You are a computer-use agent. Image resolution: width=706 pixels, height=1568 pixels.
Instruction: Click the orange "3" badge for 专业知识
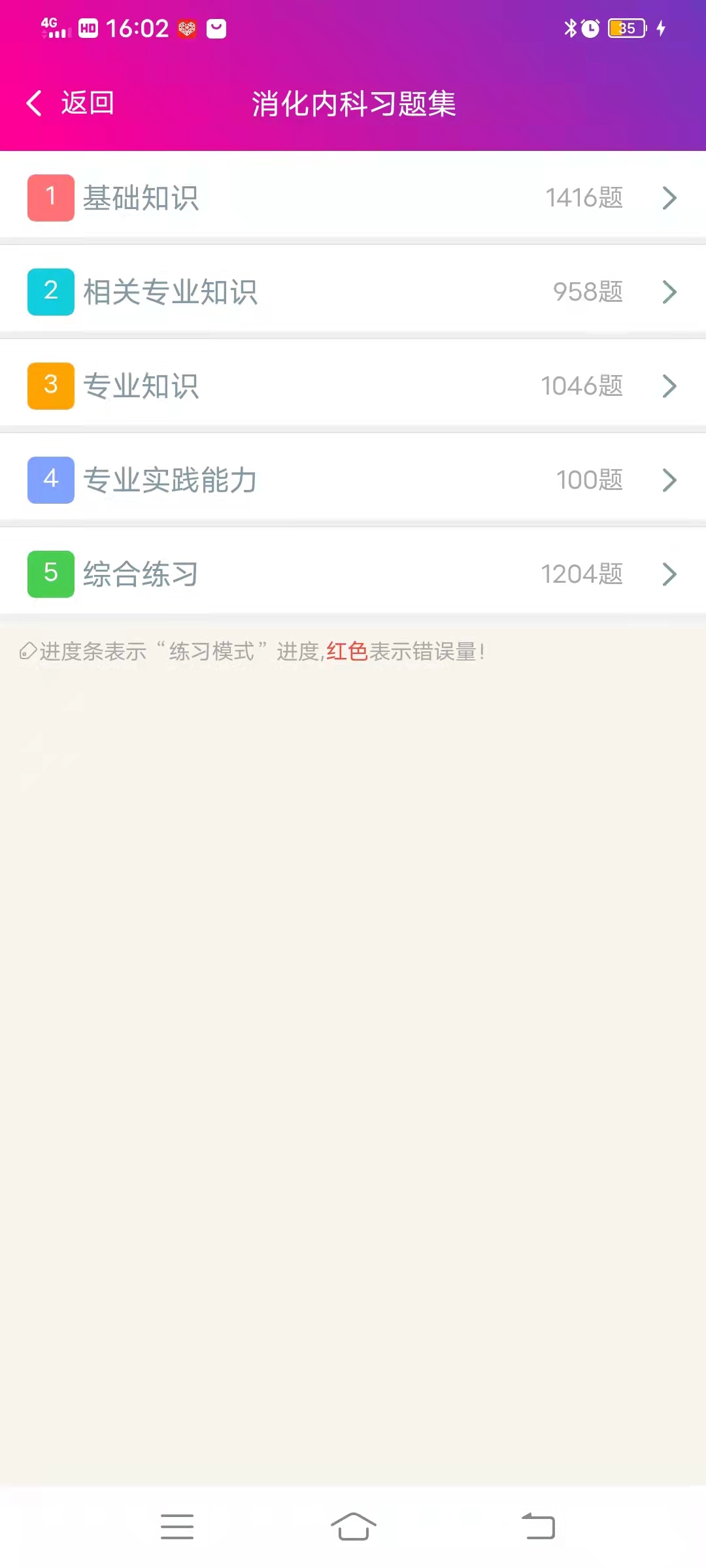(x=50, y=386)
